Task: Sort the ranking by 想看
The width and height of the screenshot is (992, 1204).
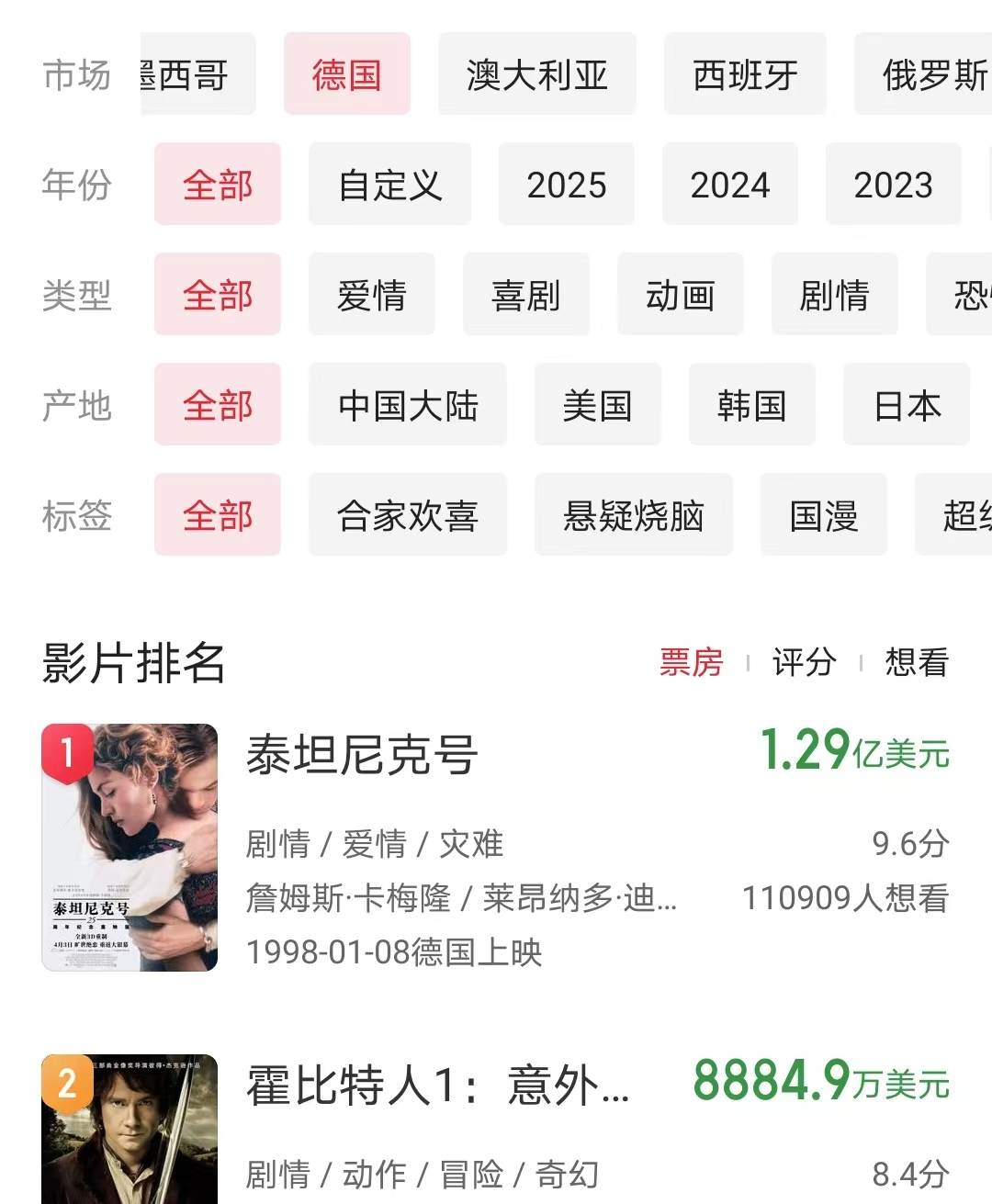Action: tap(916, 662)
